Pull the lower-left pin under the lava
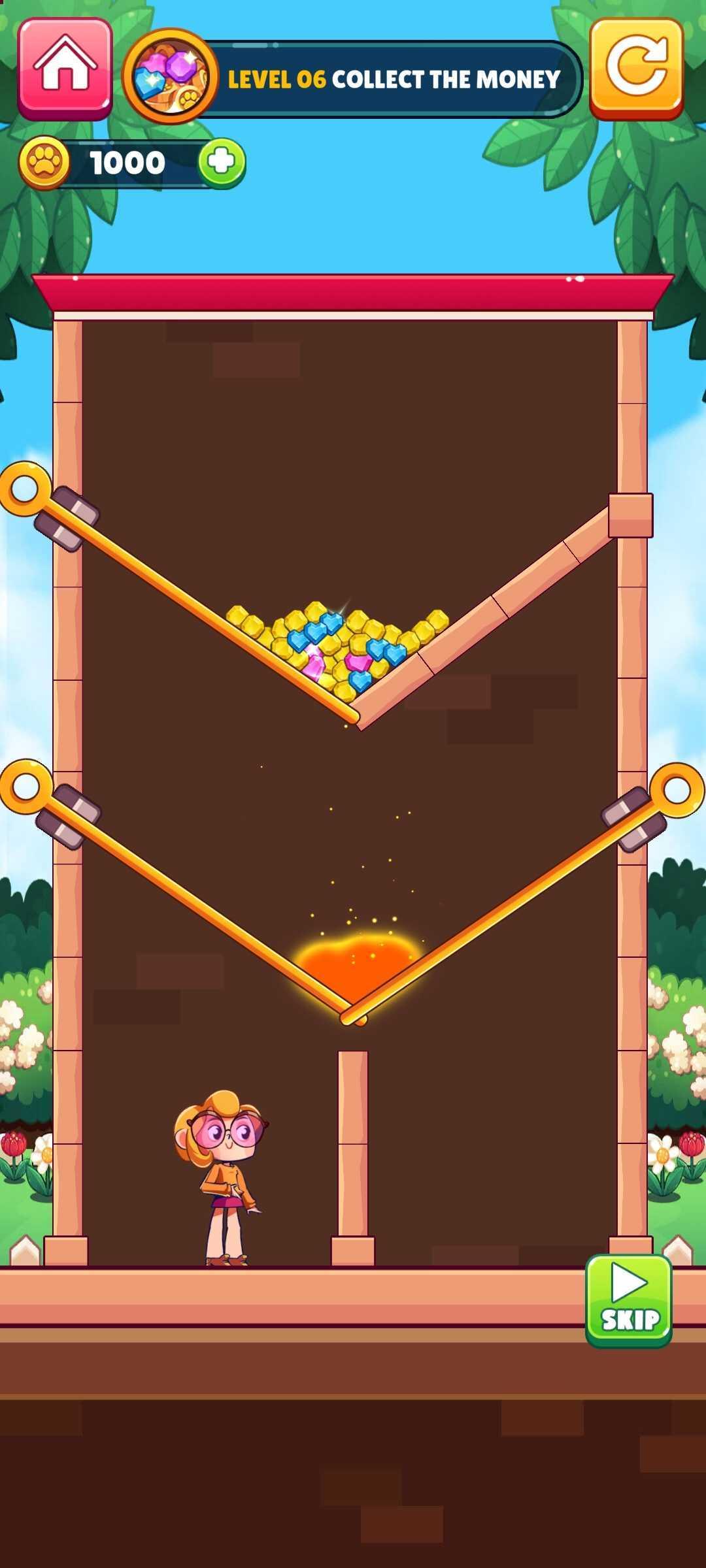Viewport: 706px width, 1568px height. point(25,787)
